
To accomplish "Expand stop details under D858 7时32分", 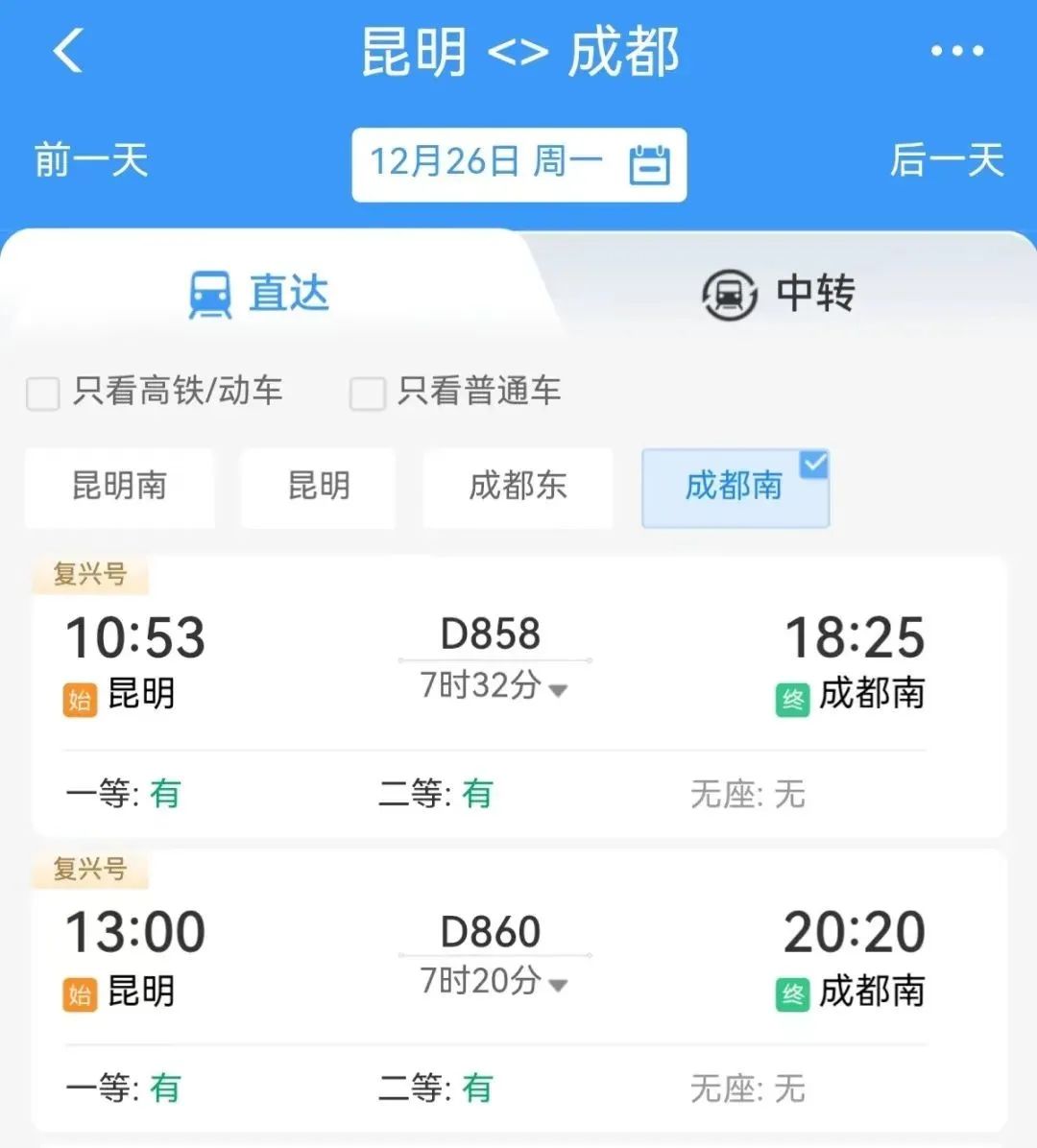I will [x=494, y=687].
